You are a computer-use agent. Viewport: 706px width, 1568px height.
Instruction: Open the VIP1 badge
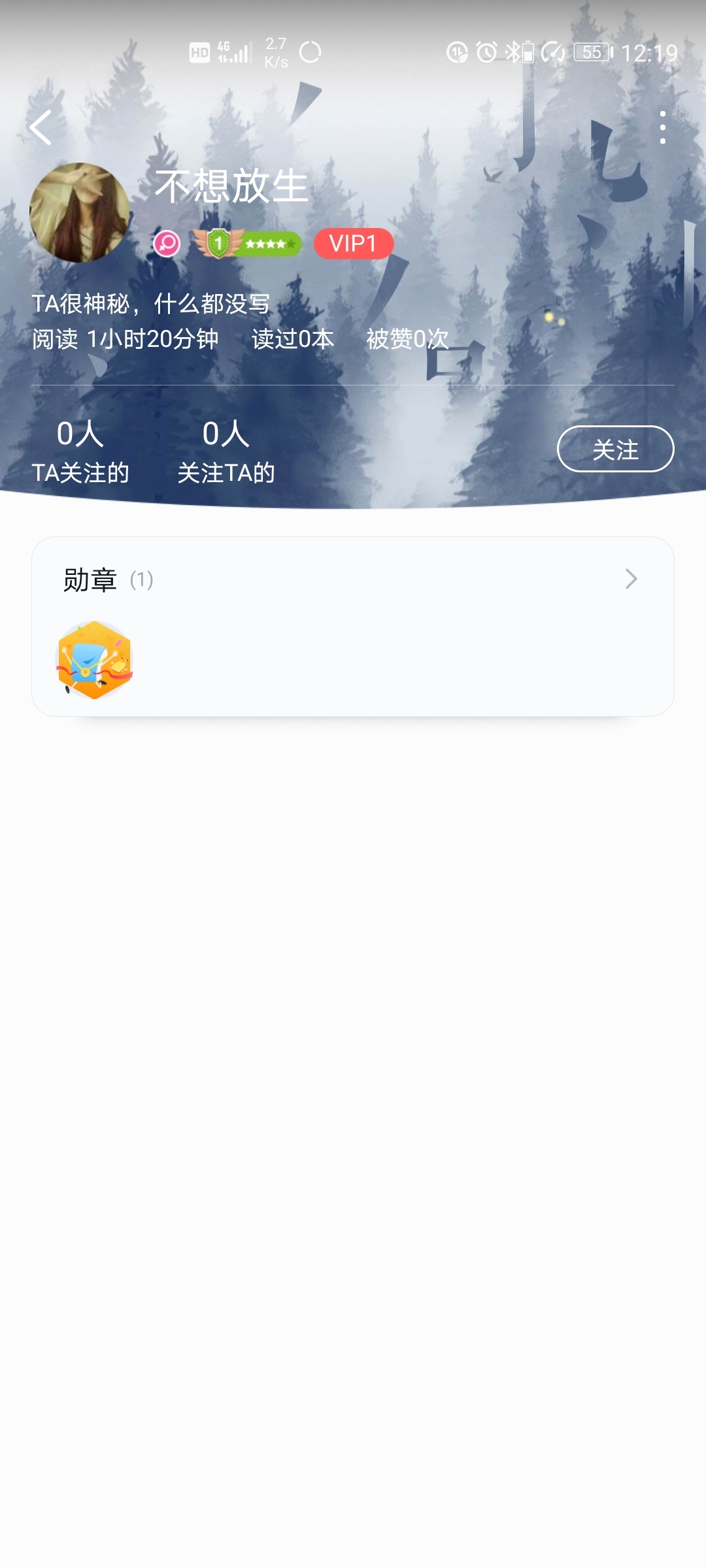(x=354, y=244)
